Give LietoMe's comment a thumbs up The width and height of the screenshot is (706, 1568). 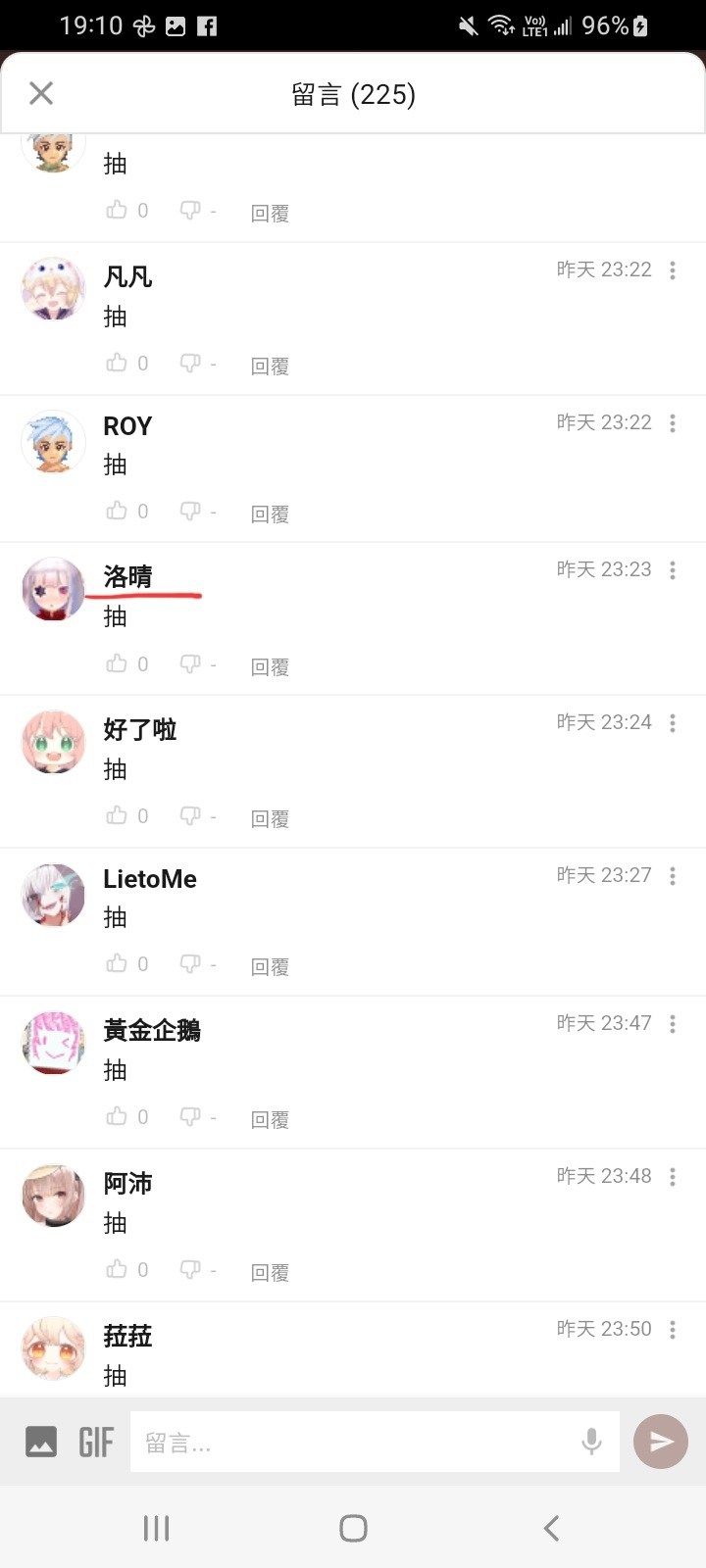(x=117, y=964)
